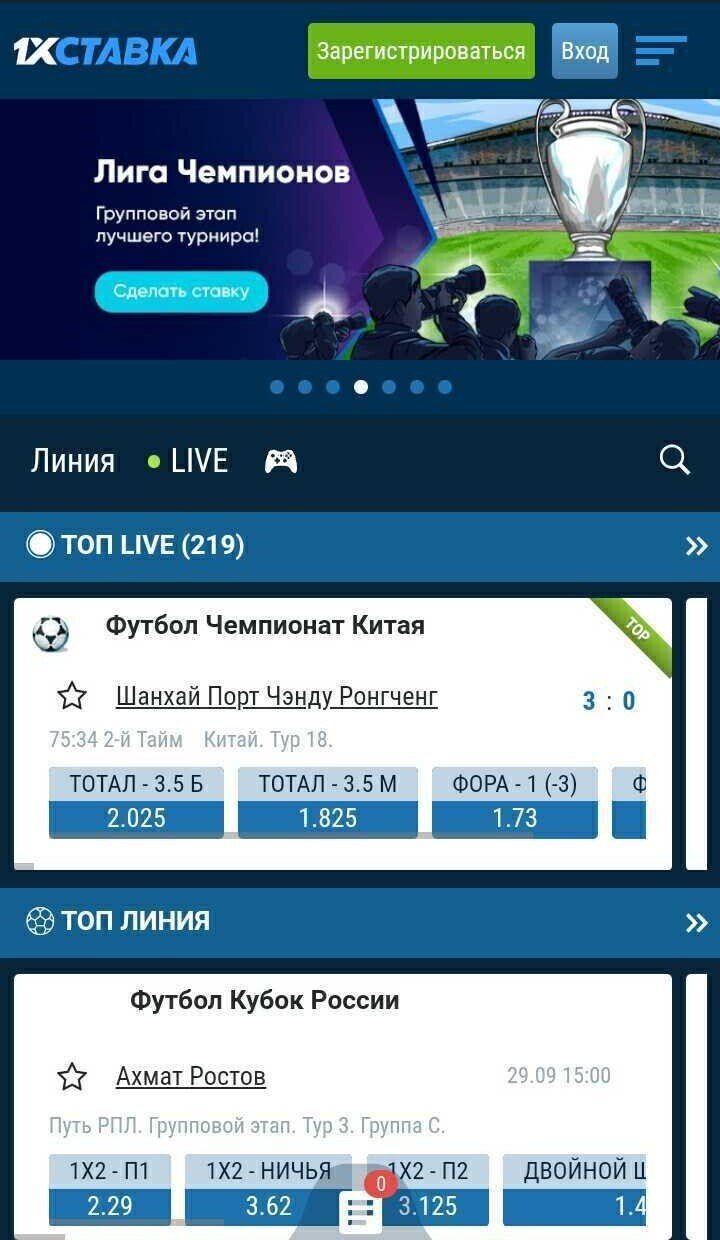Tap the Зарегистрироваться button
The width and height of the screenshot is (720, 1240).
(x=421, y=51)
